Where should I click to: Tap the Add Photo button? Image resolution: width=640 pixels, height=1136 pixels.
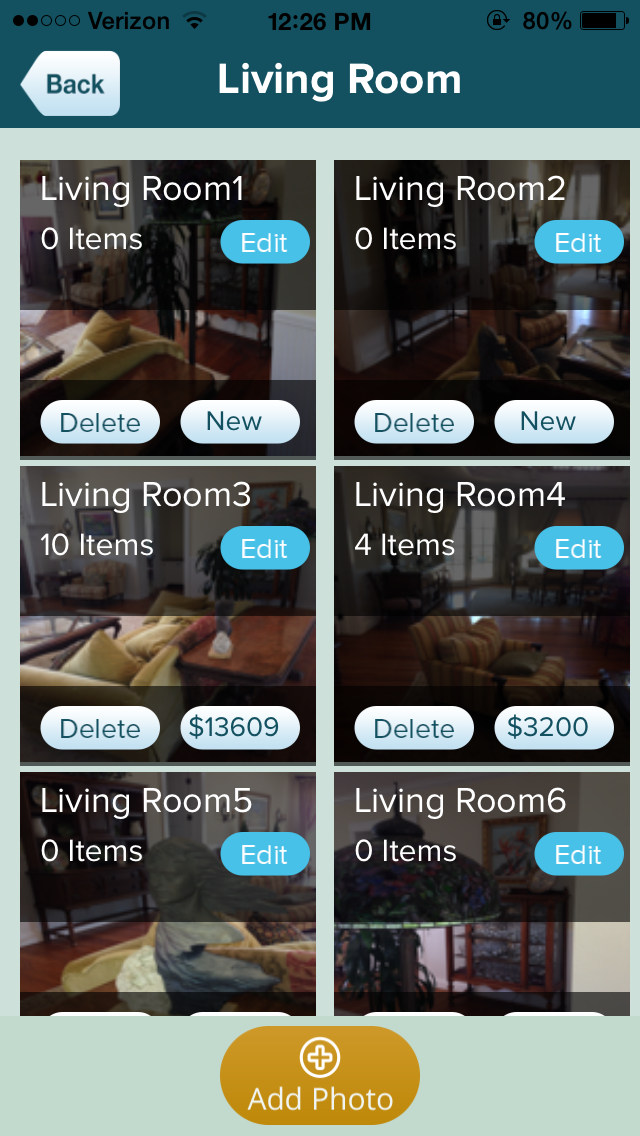pos(320,1075)
